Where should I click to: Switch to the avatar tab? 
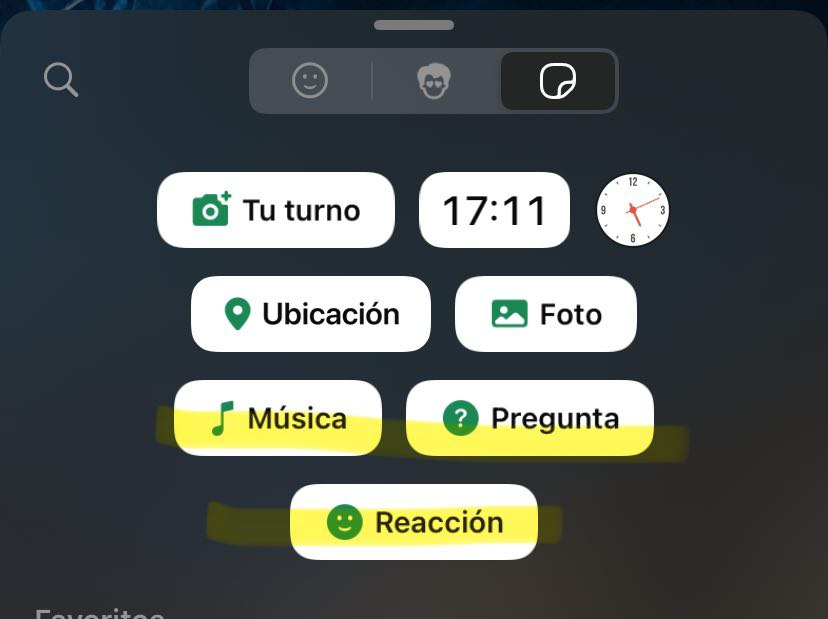click(433, 81)
